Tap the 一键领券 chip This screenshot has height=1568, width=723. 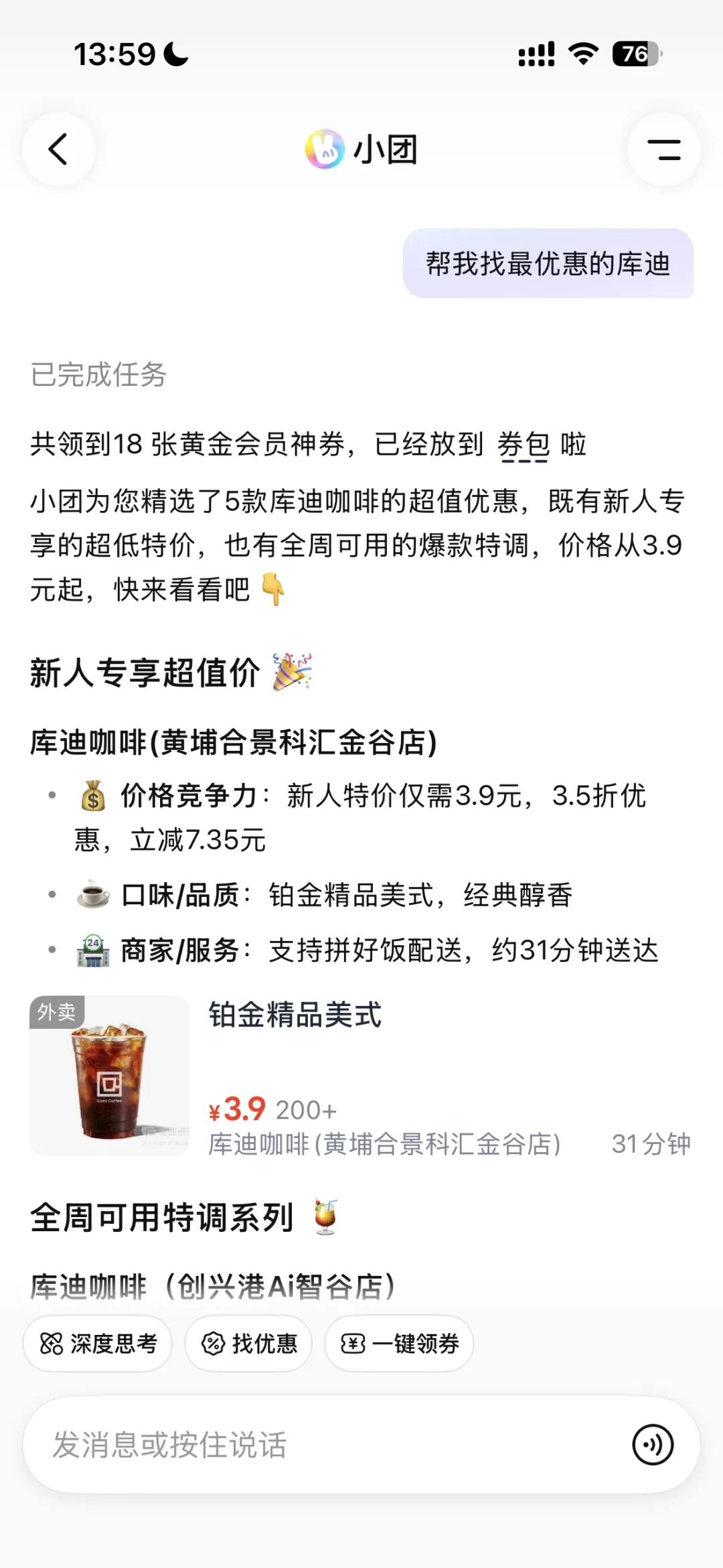[399, 1343]
